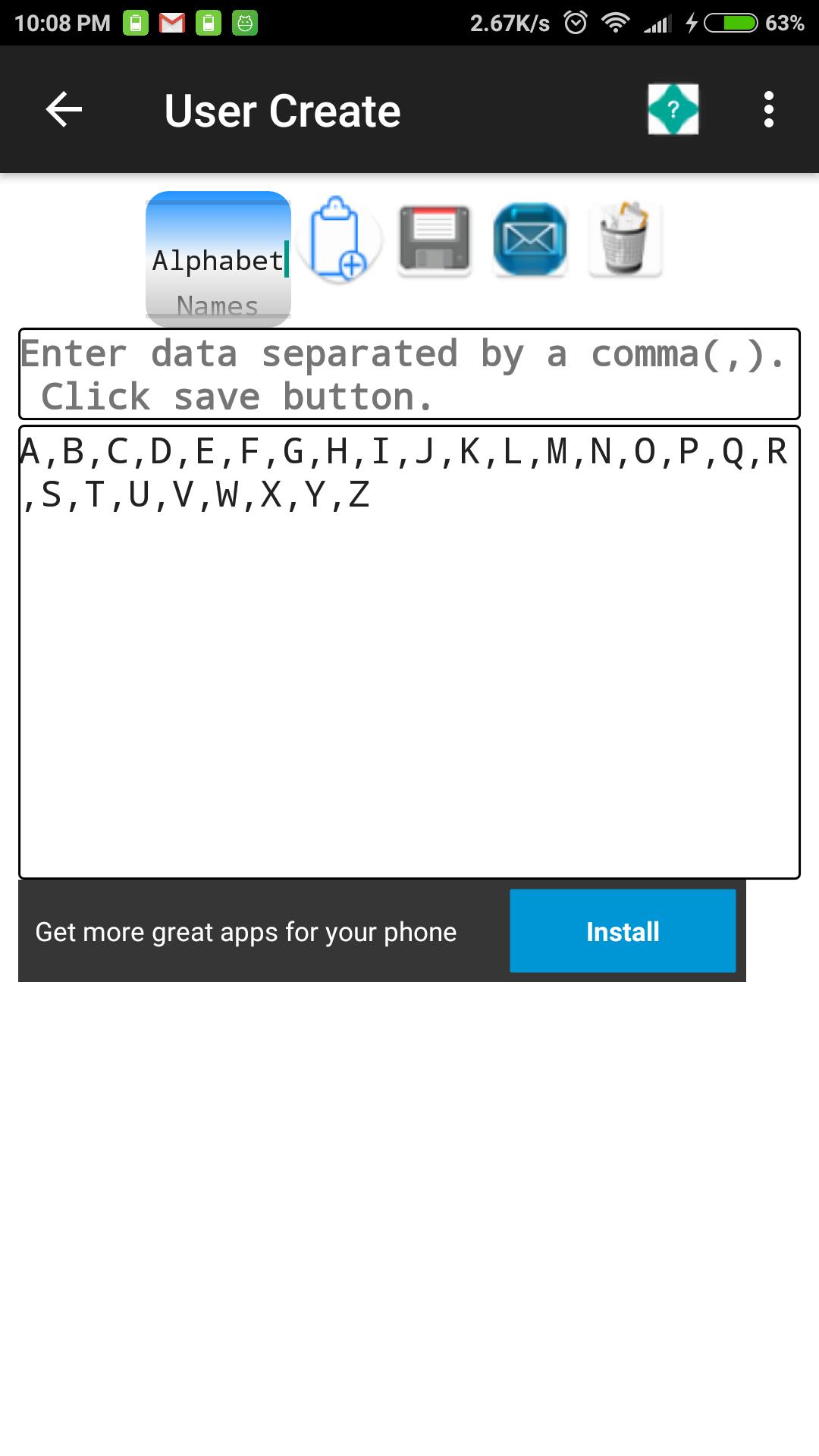Tap the clipboard paste icon
Image resolution: width=819 pixels, height=1456 pixels.
click(339, 239)
